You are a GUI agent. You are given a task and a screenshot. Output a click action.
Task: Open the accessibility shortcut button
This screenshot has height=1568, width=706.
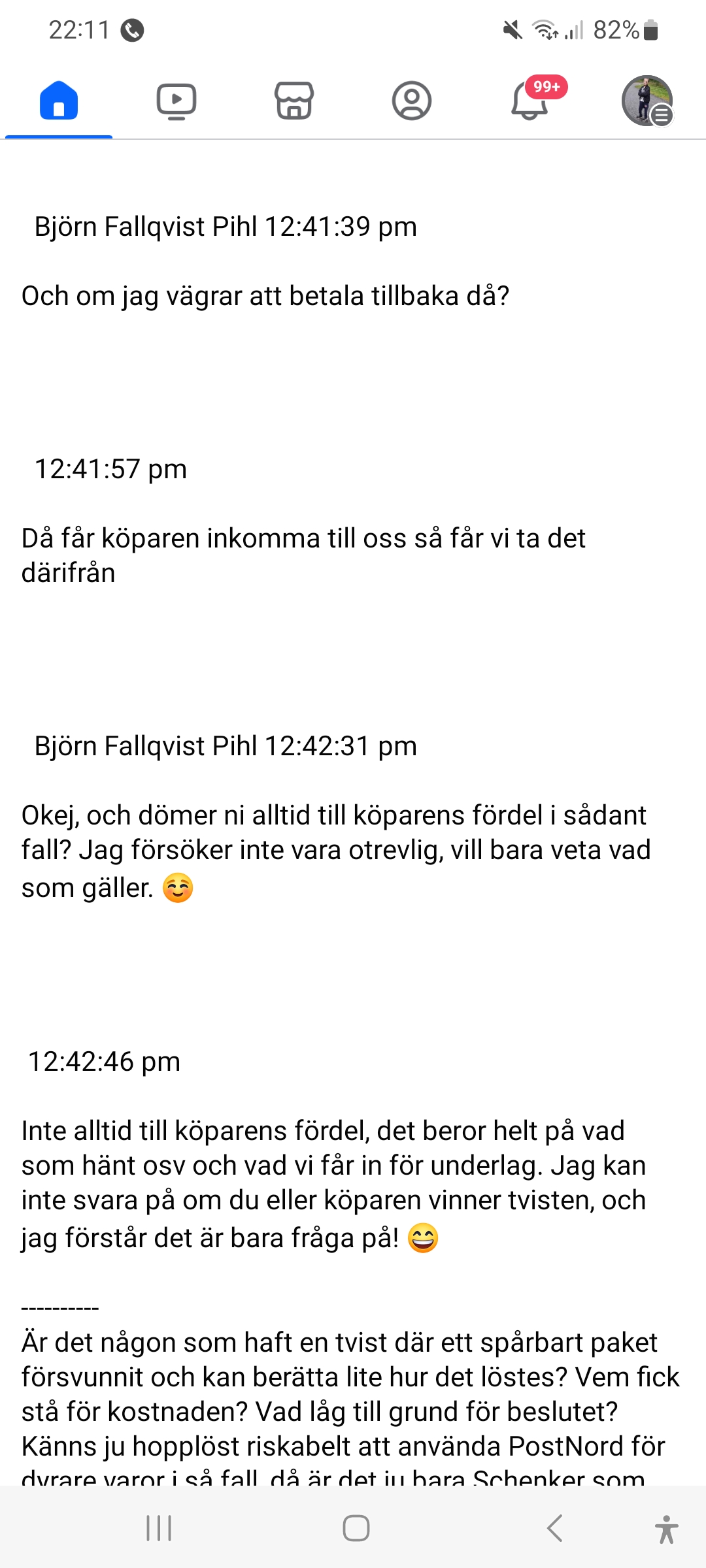(666, 1529)
